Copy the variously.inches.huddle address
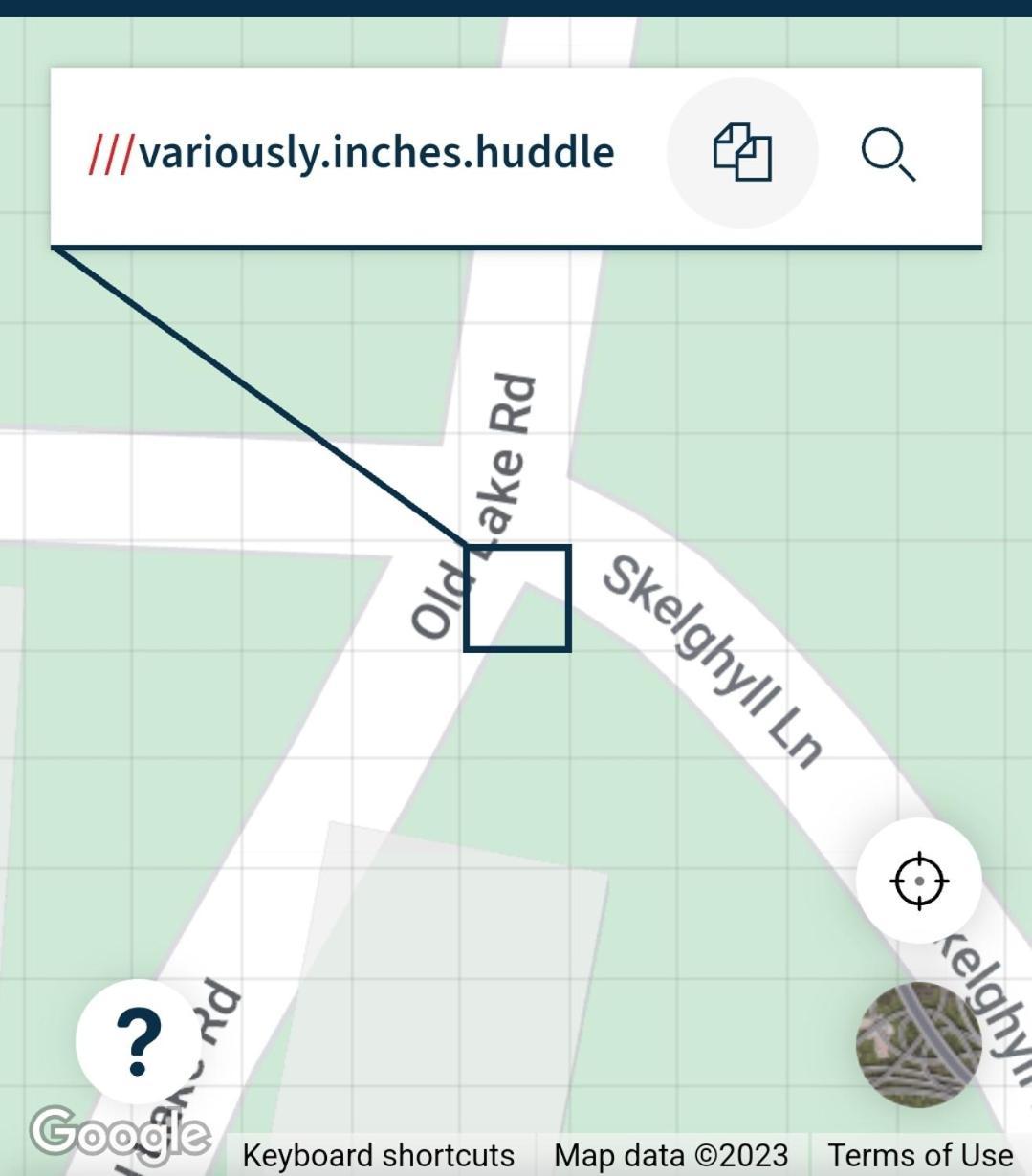This screenshot has height=1176, width=1032. pos(741,153)
